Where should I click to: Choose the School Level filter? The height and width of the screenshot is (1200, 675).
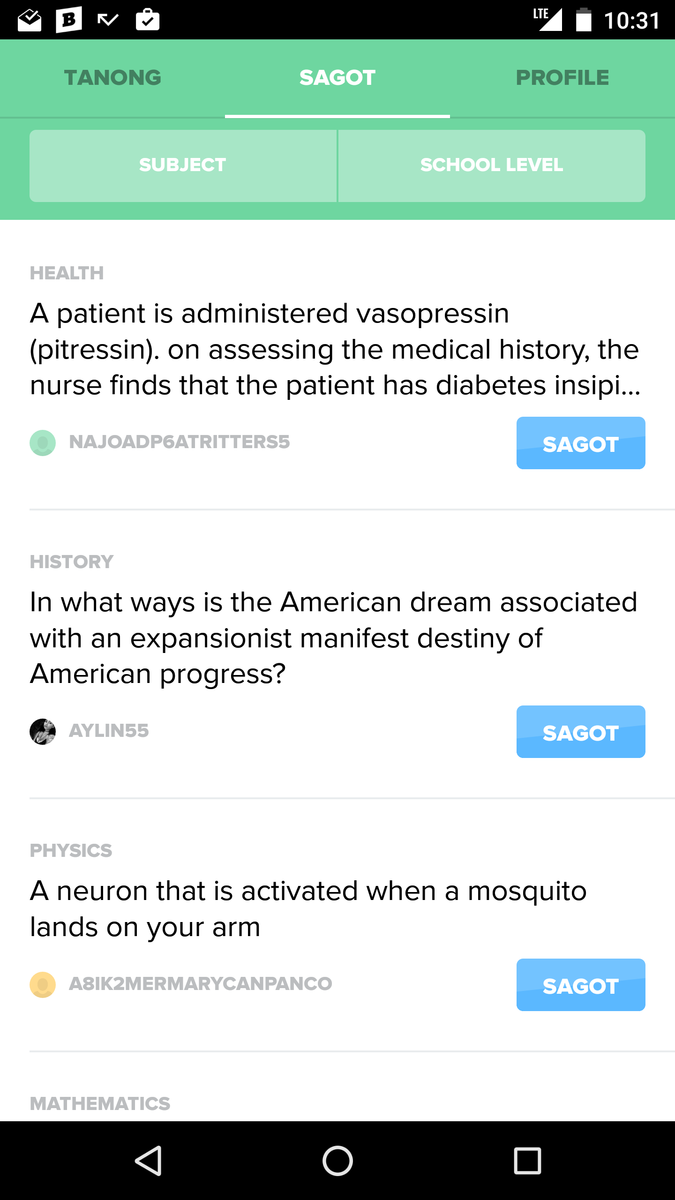[x=491, y=165]
